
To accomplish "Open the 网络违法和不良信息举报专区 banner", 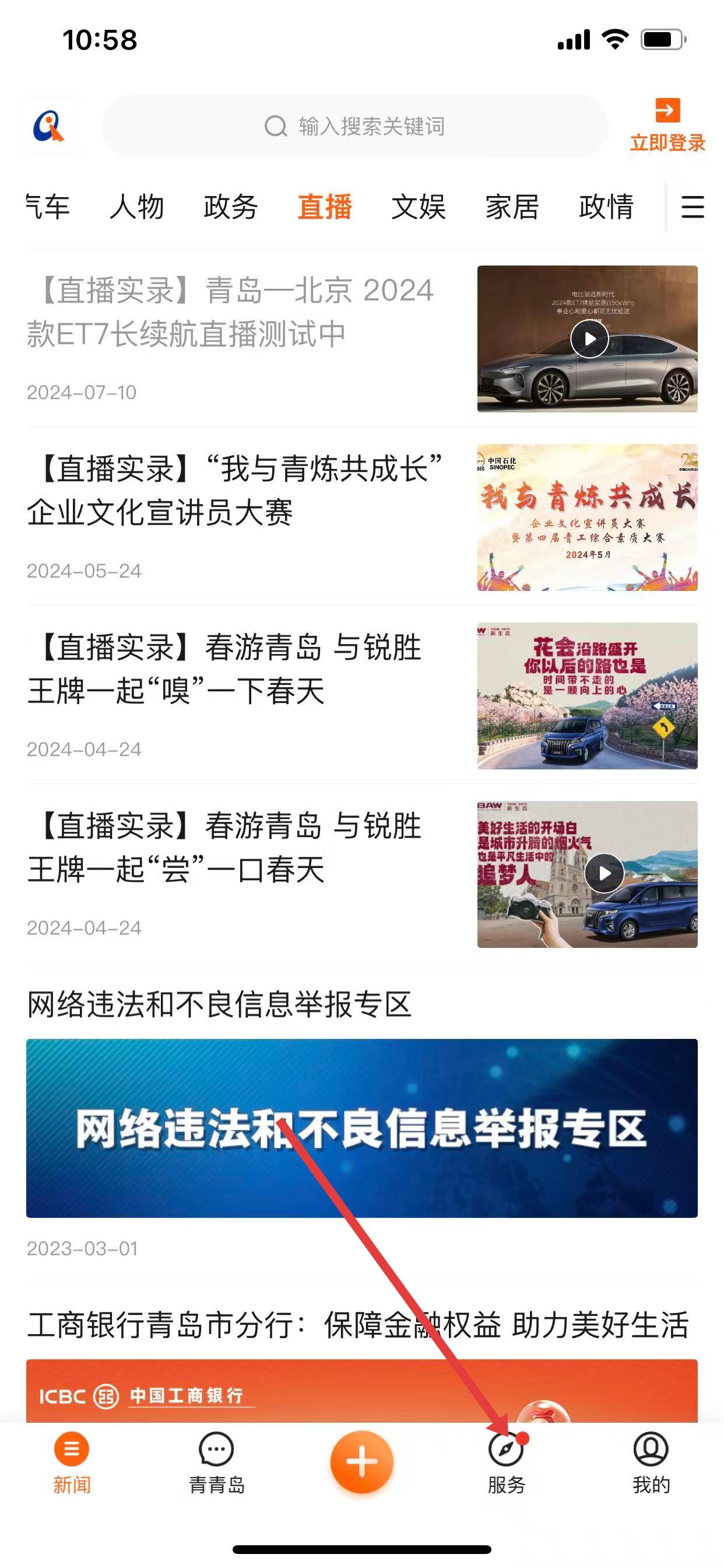I will tap(361, 1128).
